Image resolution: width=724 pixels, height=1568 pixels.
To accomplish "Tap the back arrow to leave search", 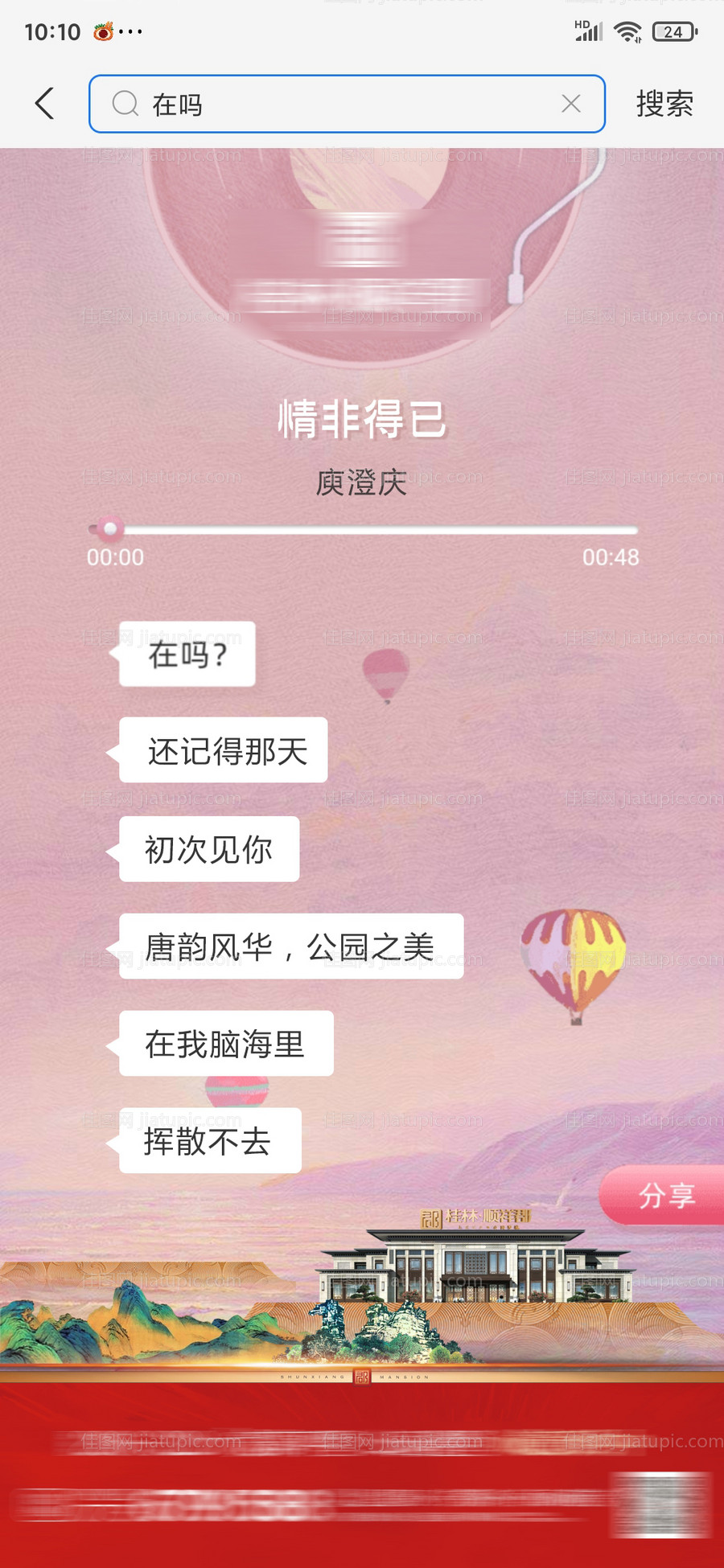I will [44, 103].
